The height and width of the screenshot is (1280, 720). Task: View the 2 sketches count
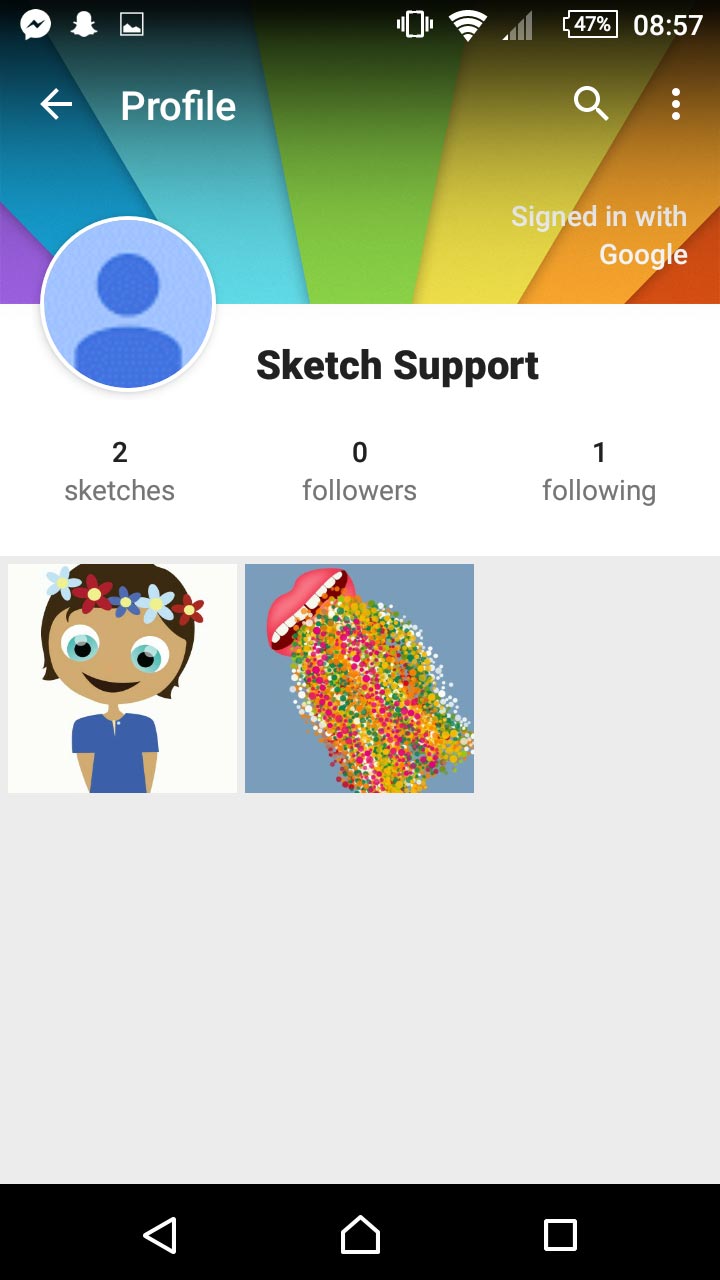pyautogui.click(x=120, y=472)
